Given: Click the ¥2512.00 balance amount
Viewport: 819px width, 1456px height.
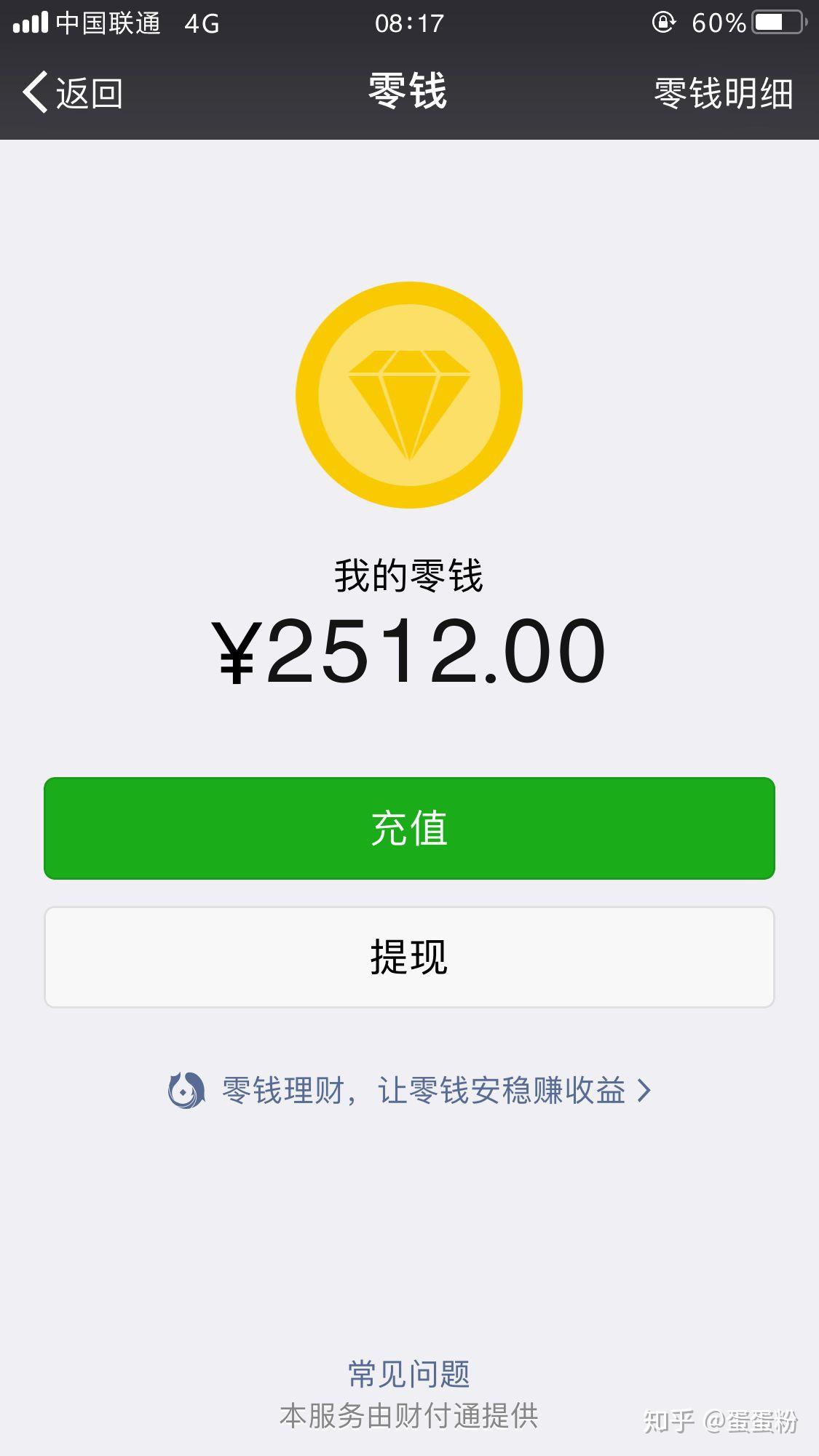Looking at the screenshot, I should point(409,653).
